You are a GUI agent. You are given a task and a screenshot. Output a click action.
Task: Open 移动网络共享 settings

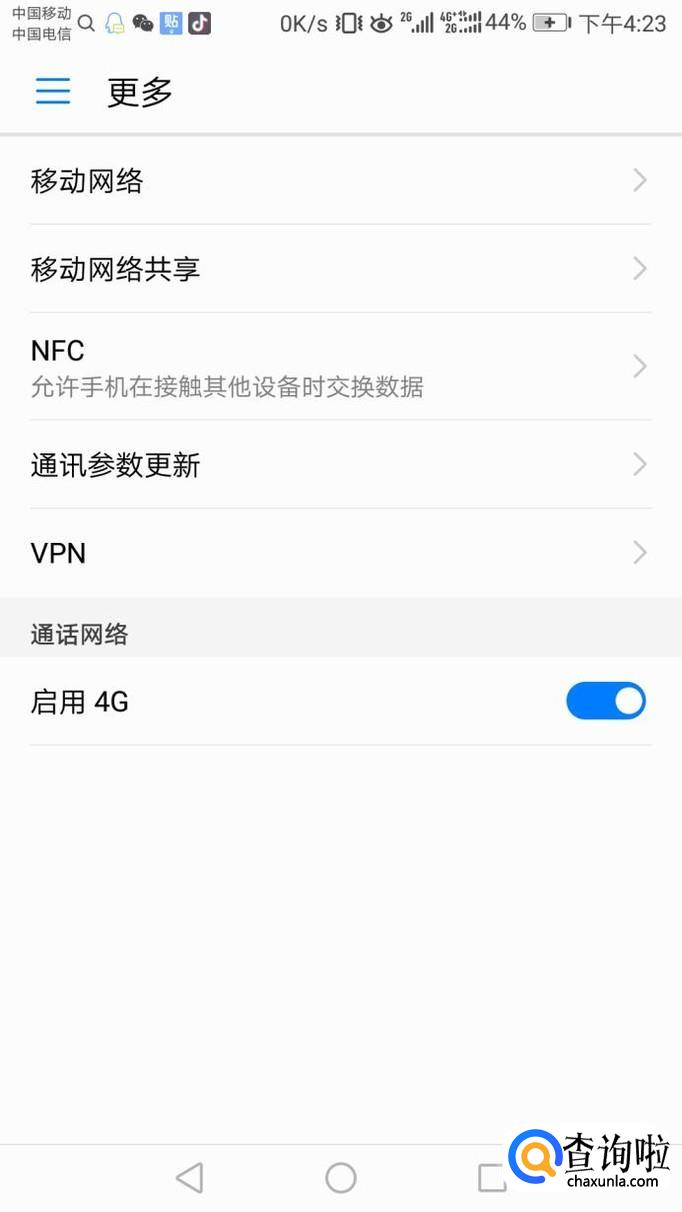[340, 269]
